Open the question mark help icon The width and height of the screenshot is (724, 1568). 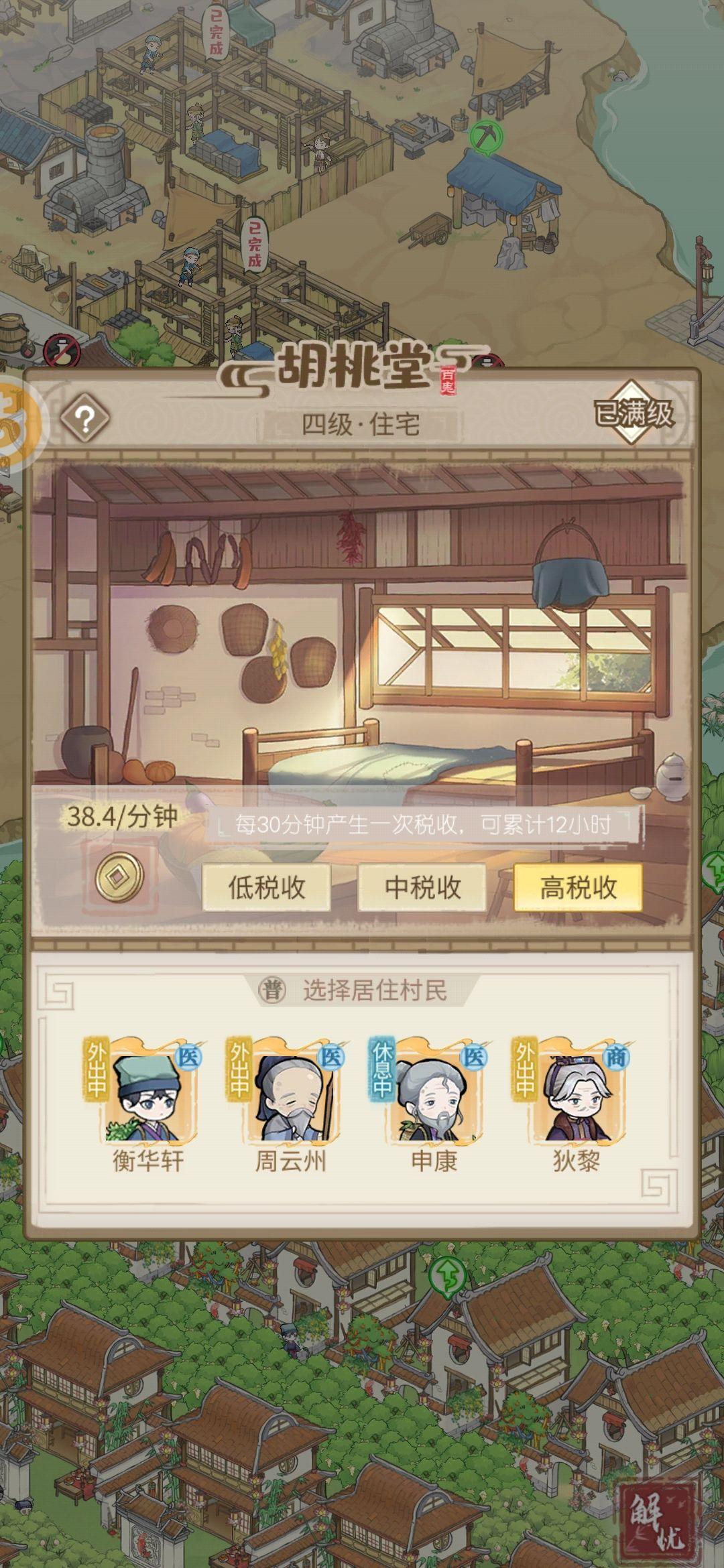coord(84,419)
